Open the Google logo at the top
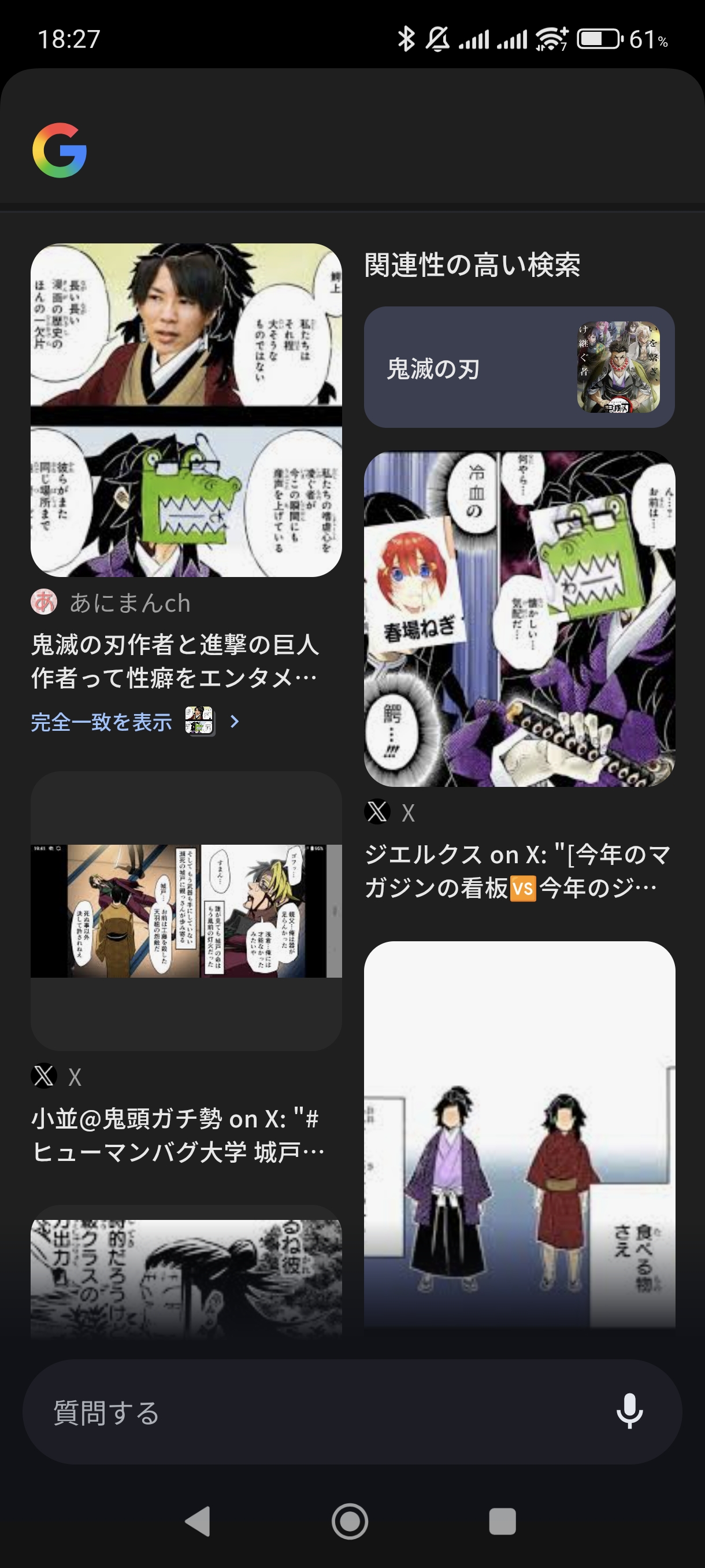 point(60,150)
